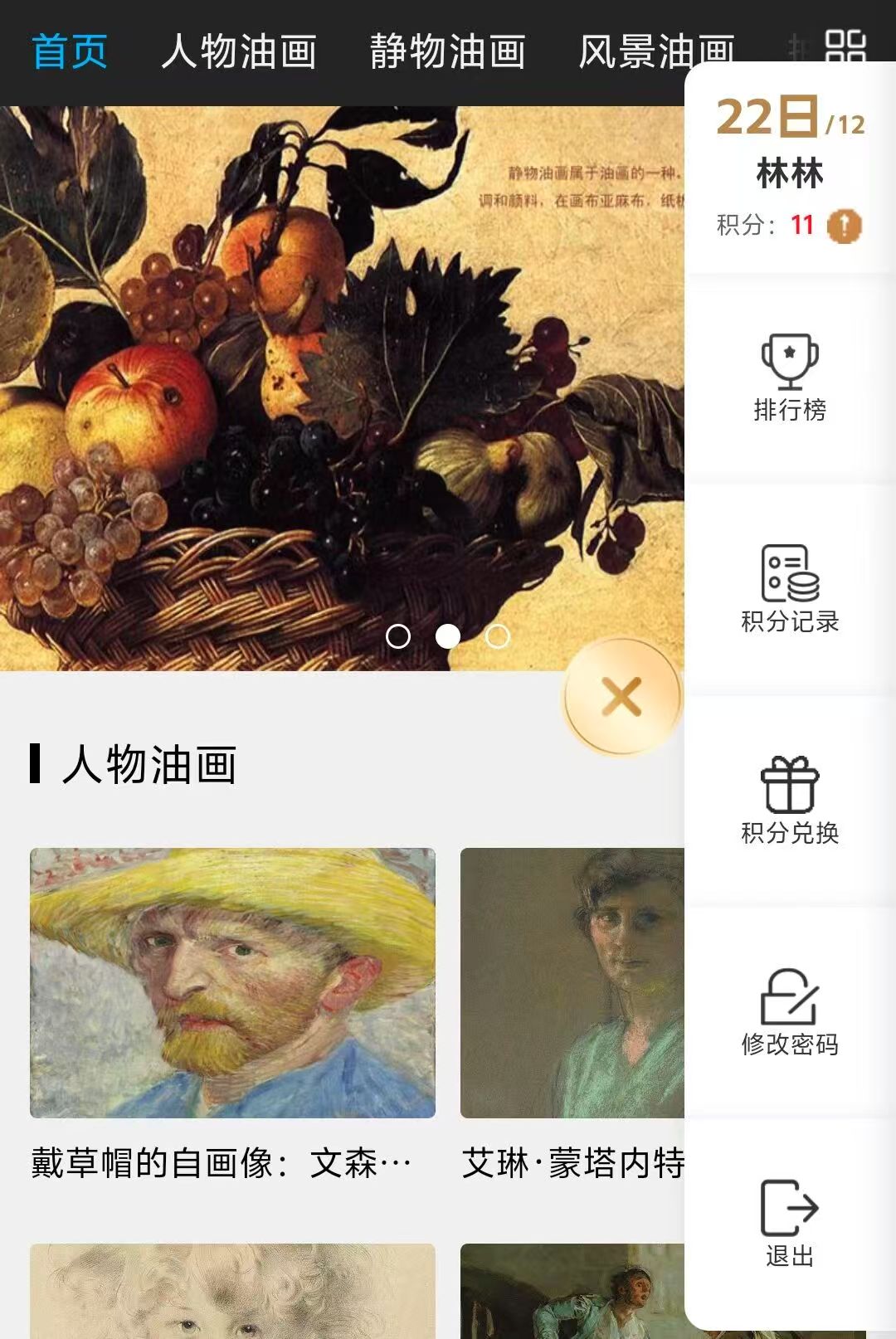
Task: Go to the 静物油画 tab
Action: [x=447, y=51]
